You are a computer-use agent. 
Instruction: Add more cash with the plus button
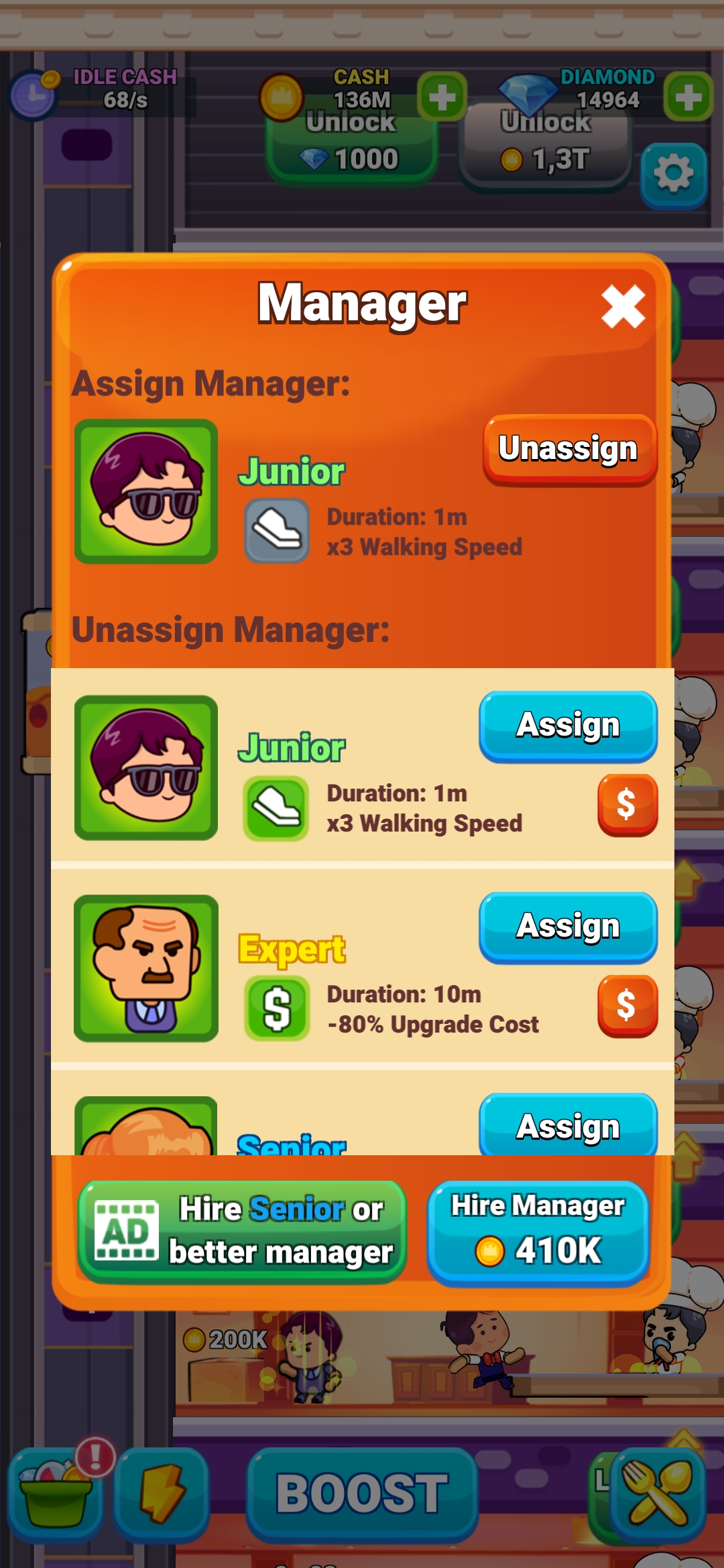click(442, 97)
